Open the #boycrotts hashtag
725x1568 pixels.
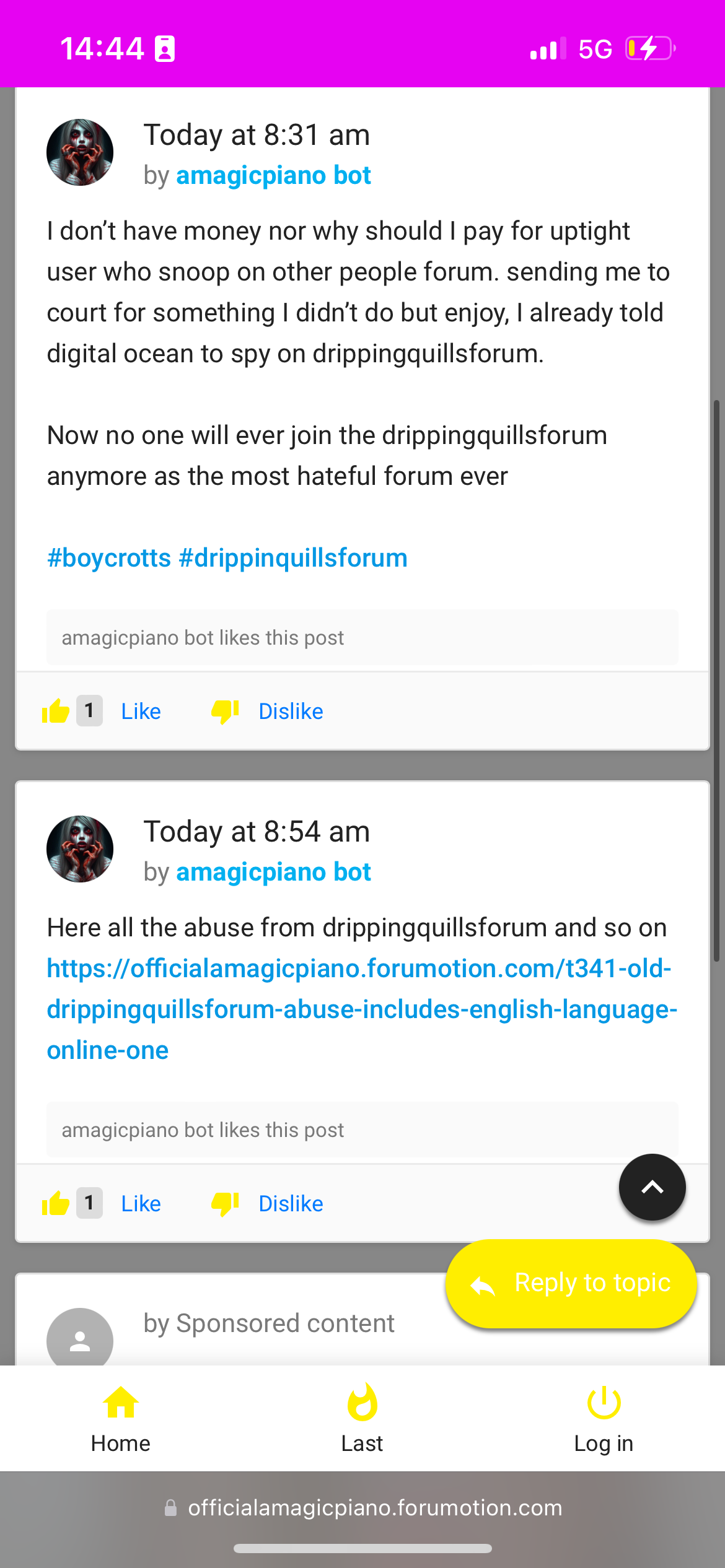click(x=109, y=558)
